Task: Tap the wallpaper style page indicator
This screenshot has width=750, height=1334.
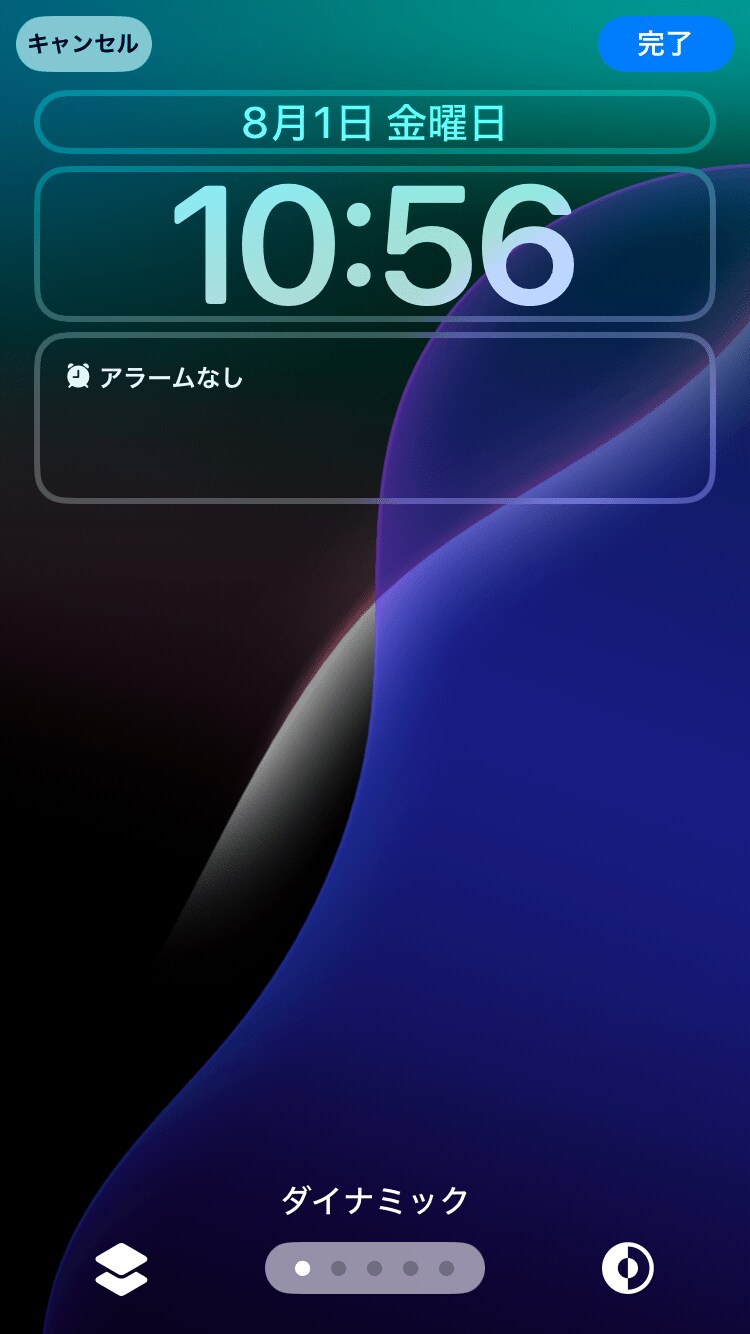Action: click(375, 1268)
